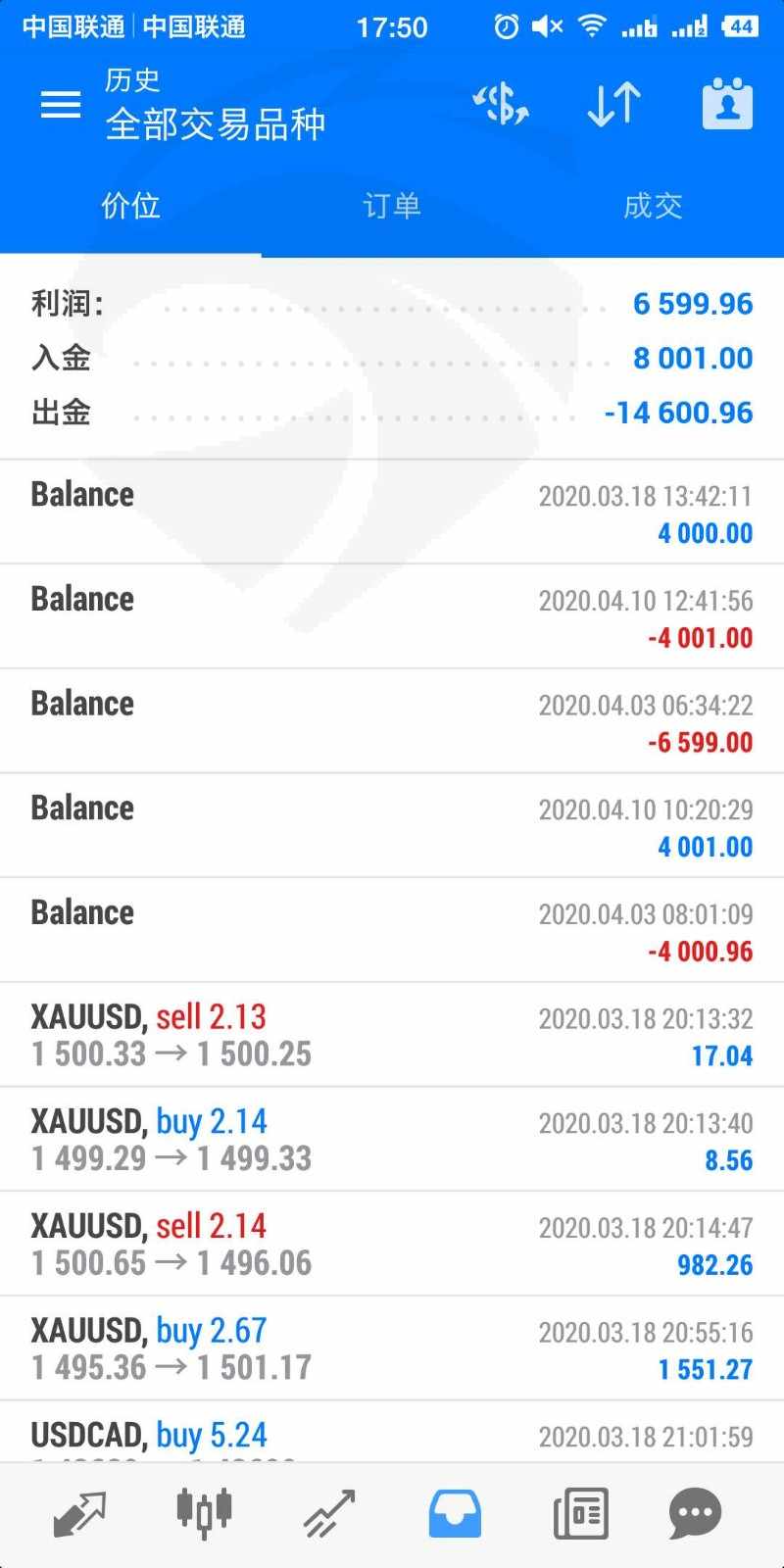784x1568 pixels.
Task: Switch to the 订单 tab
Action: coord(392,206)
